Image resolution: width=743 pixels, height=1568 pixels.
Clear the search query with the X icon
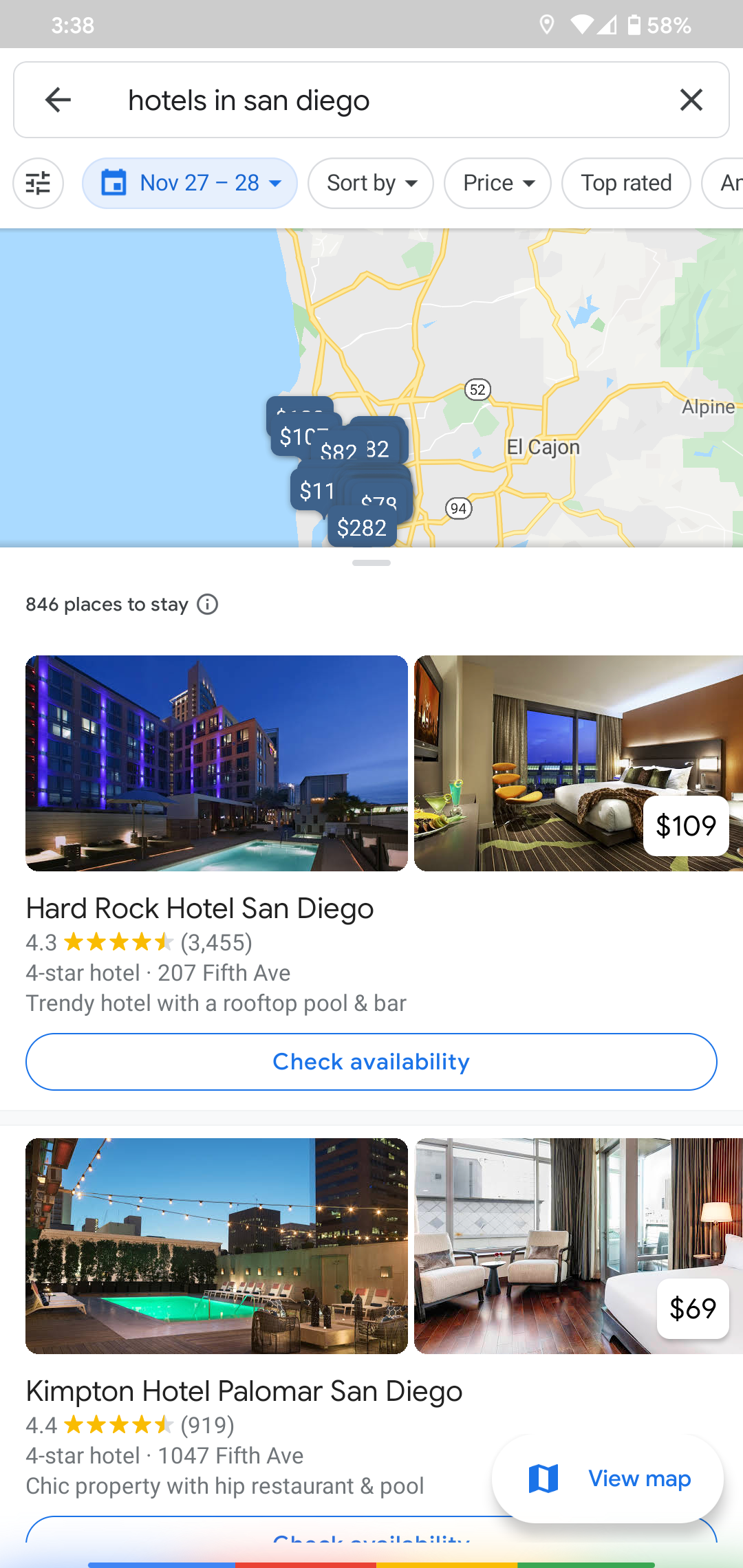point(691,100)
